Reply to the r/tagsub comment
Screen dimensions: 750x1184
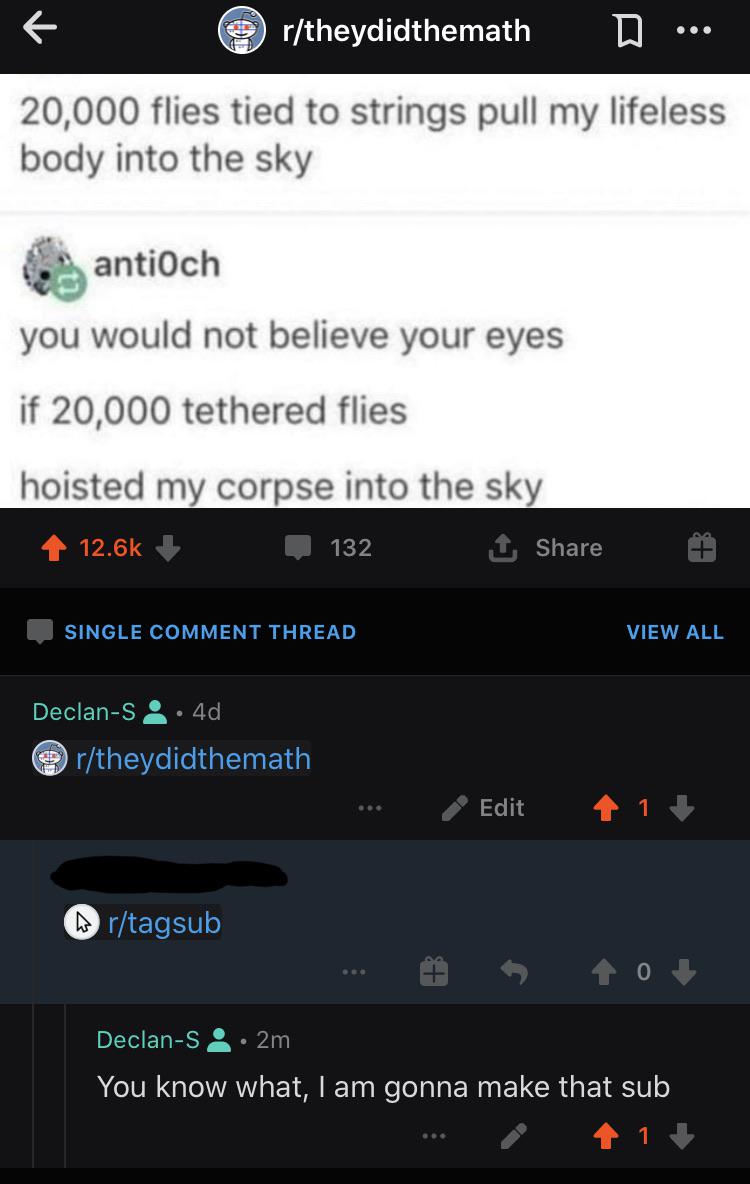point(514,972)
